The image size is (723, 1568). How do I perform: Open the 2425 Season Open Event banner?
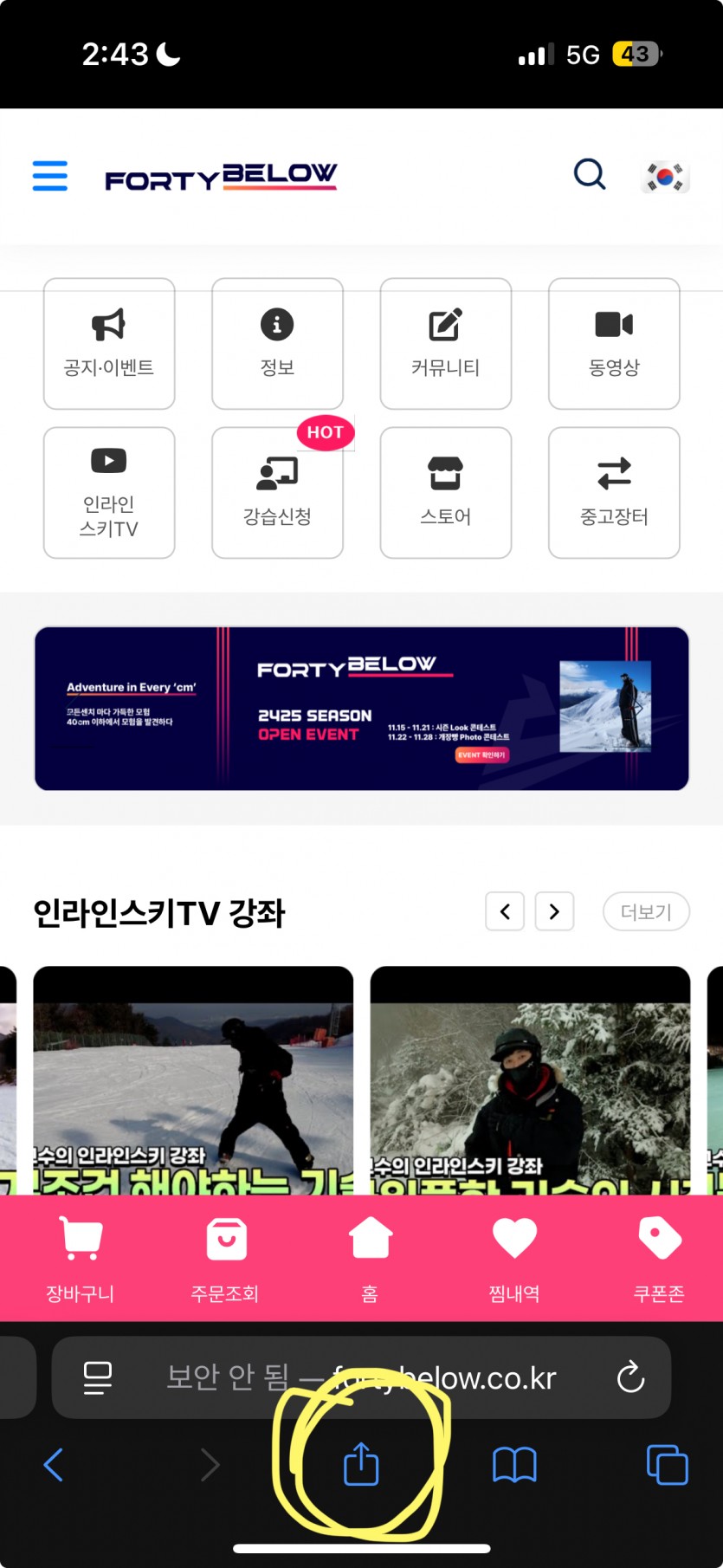coord(362,709)
